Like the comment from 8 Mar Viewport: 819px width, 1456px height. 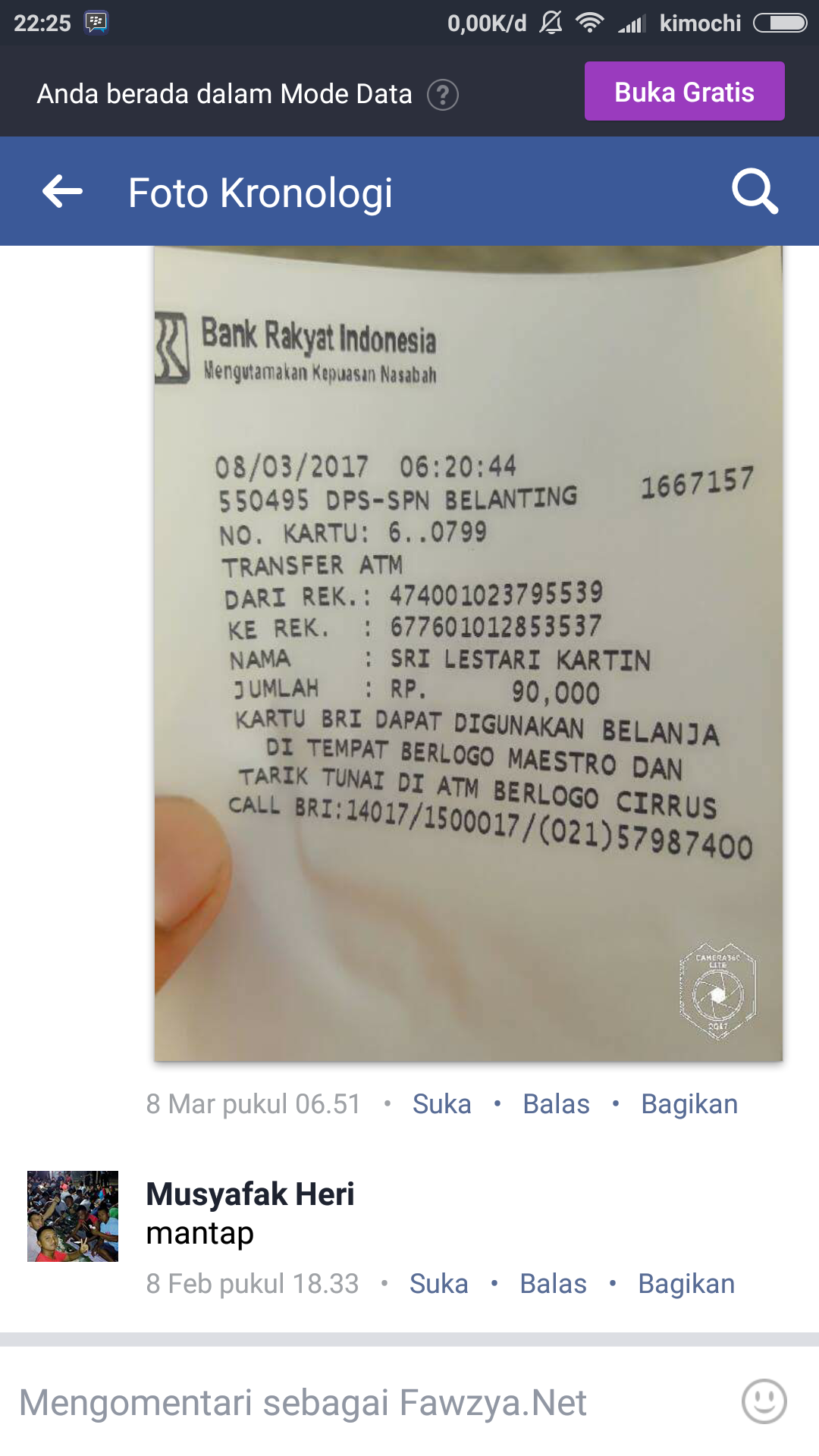tap(441, 1104)
